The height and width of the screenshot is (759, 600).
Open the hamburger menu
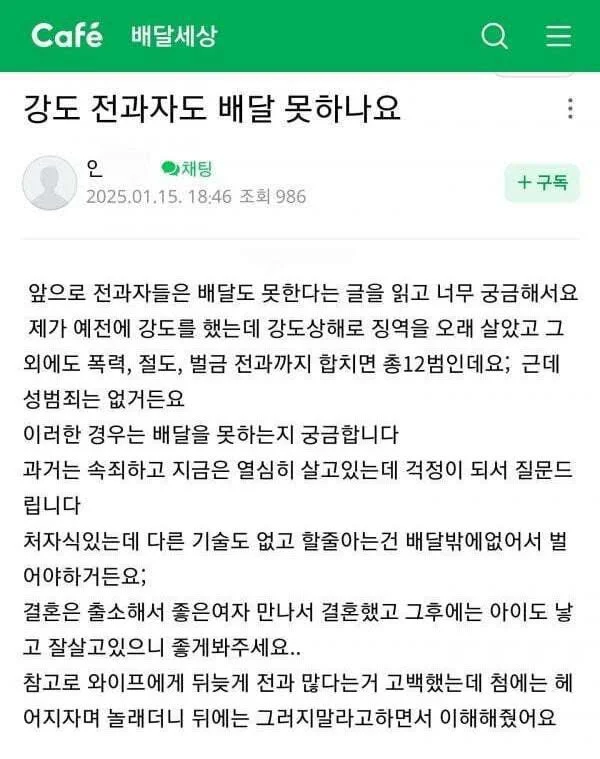[558, 36]
